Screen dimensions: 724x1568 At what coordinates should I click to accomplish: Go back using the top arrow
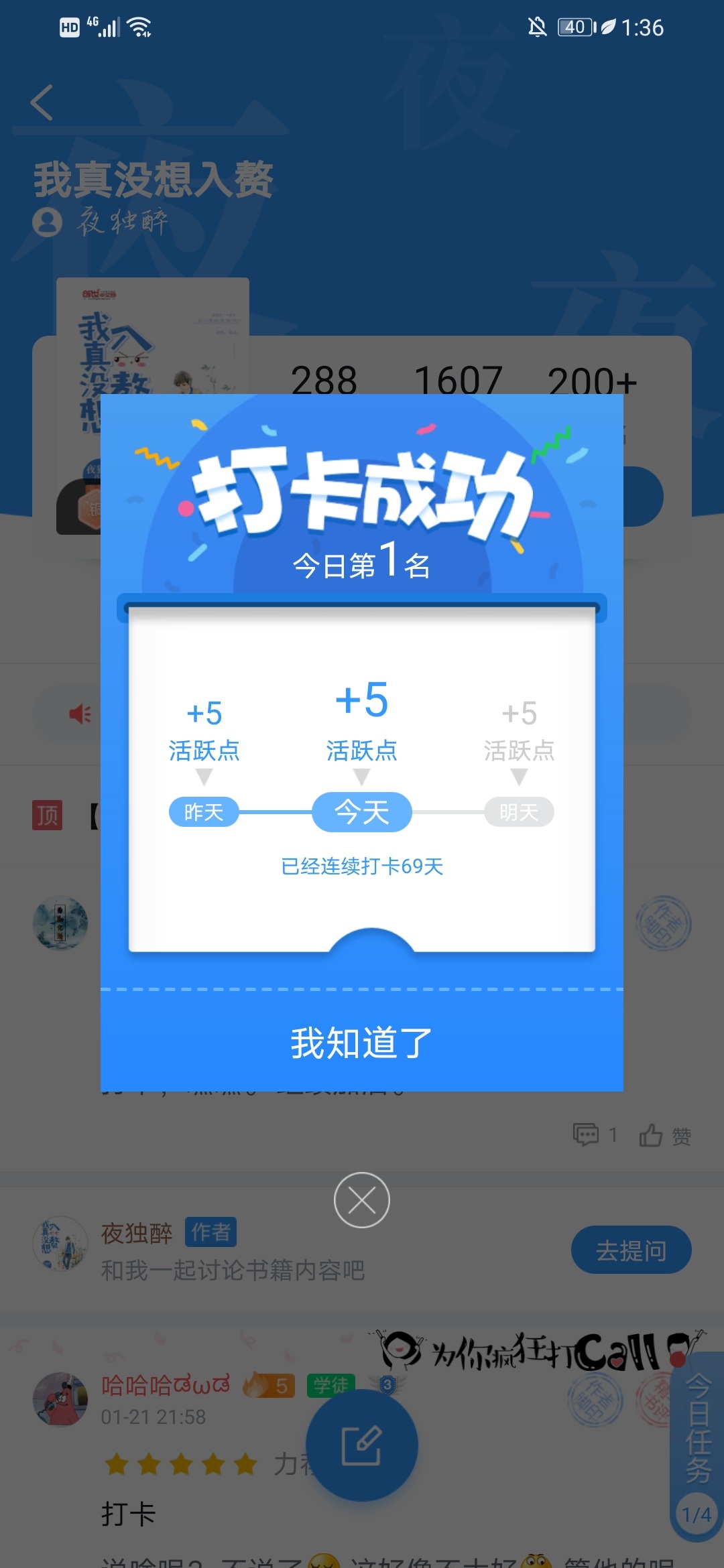pyautogui.click(x=42, y=103)
